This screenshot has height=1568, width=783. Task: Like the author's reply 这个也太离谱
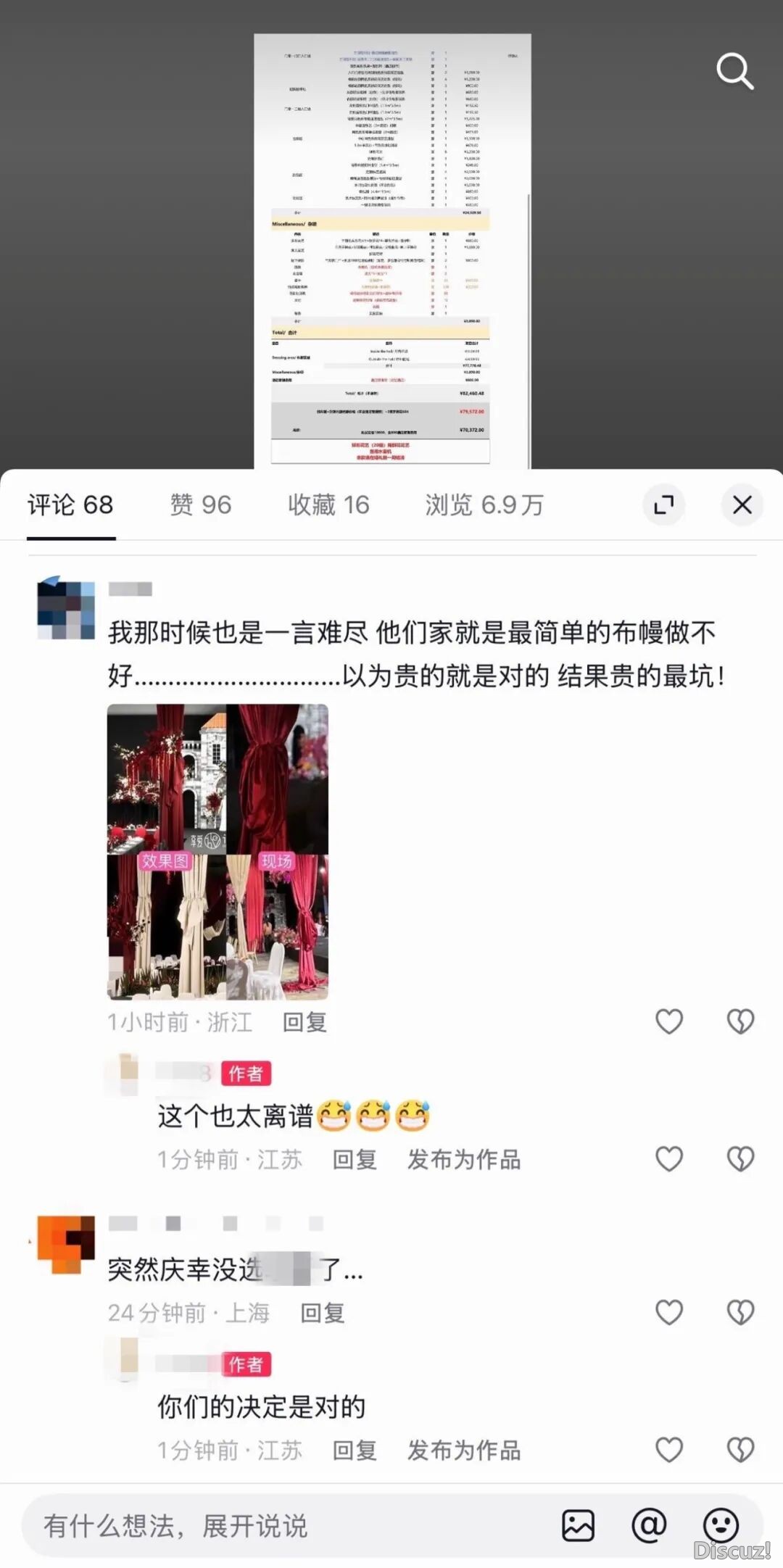(x=669, y=1158)
